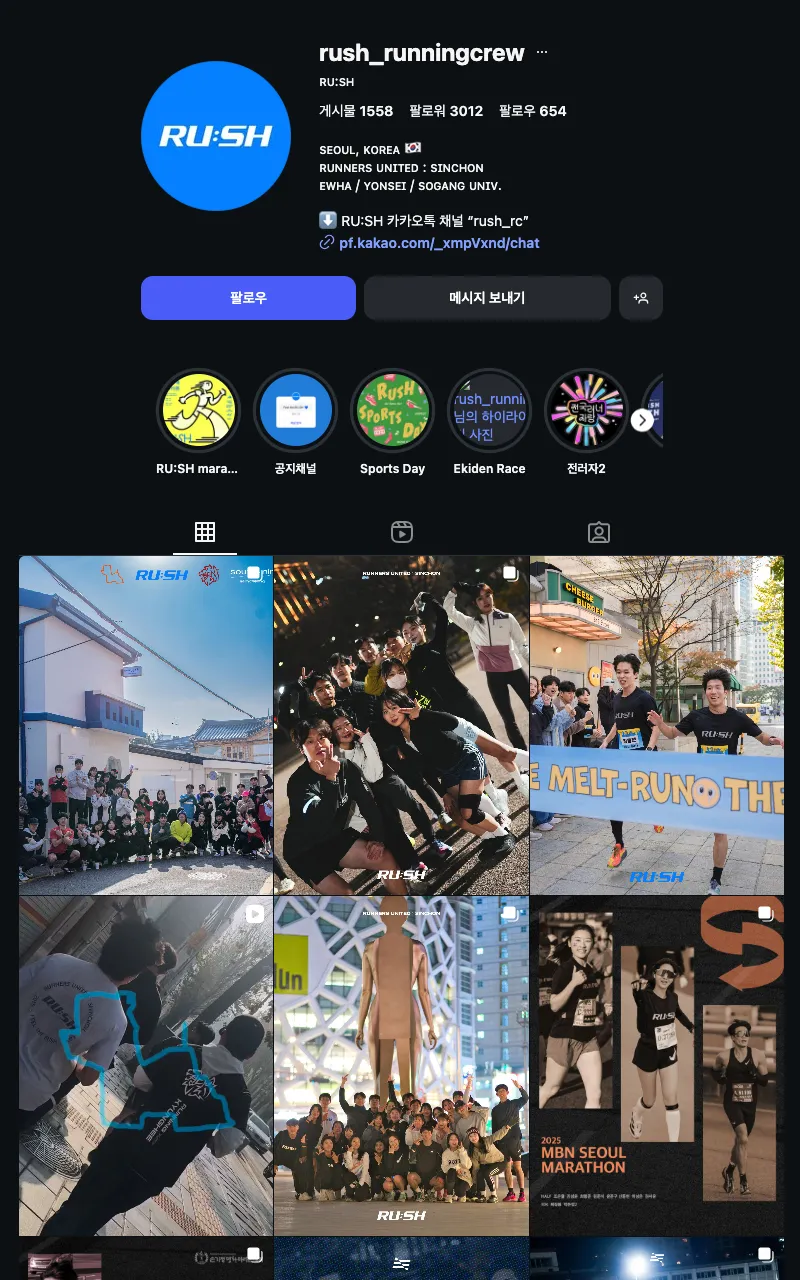Tap the blue 팔로우 button
The width and height of the screenshot is (800, 1280).
pos(248,298)
